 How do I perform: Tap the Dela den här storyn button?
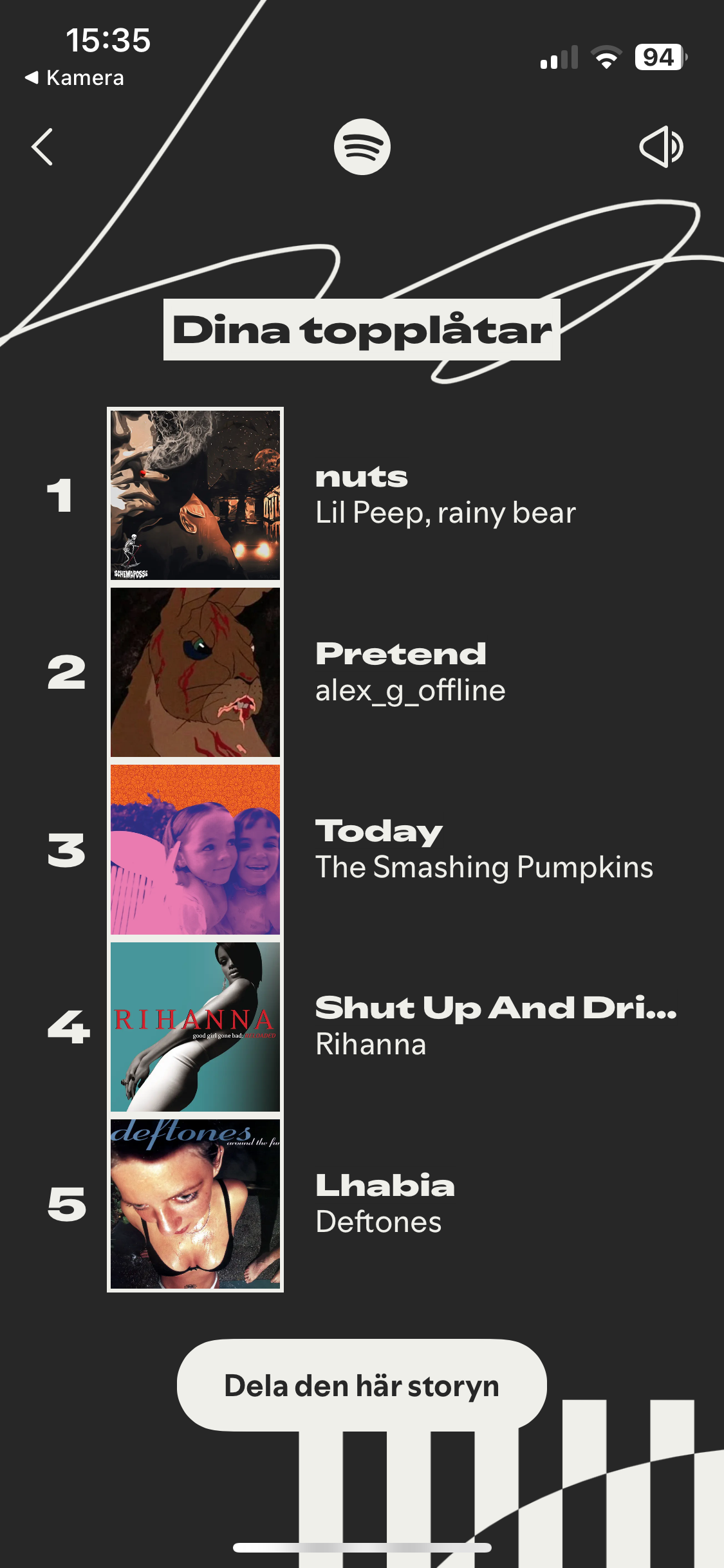click(x=362, y=1385)
